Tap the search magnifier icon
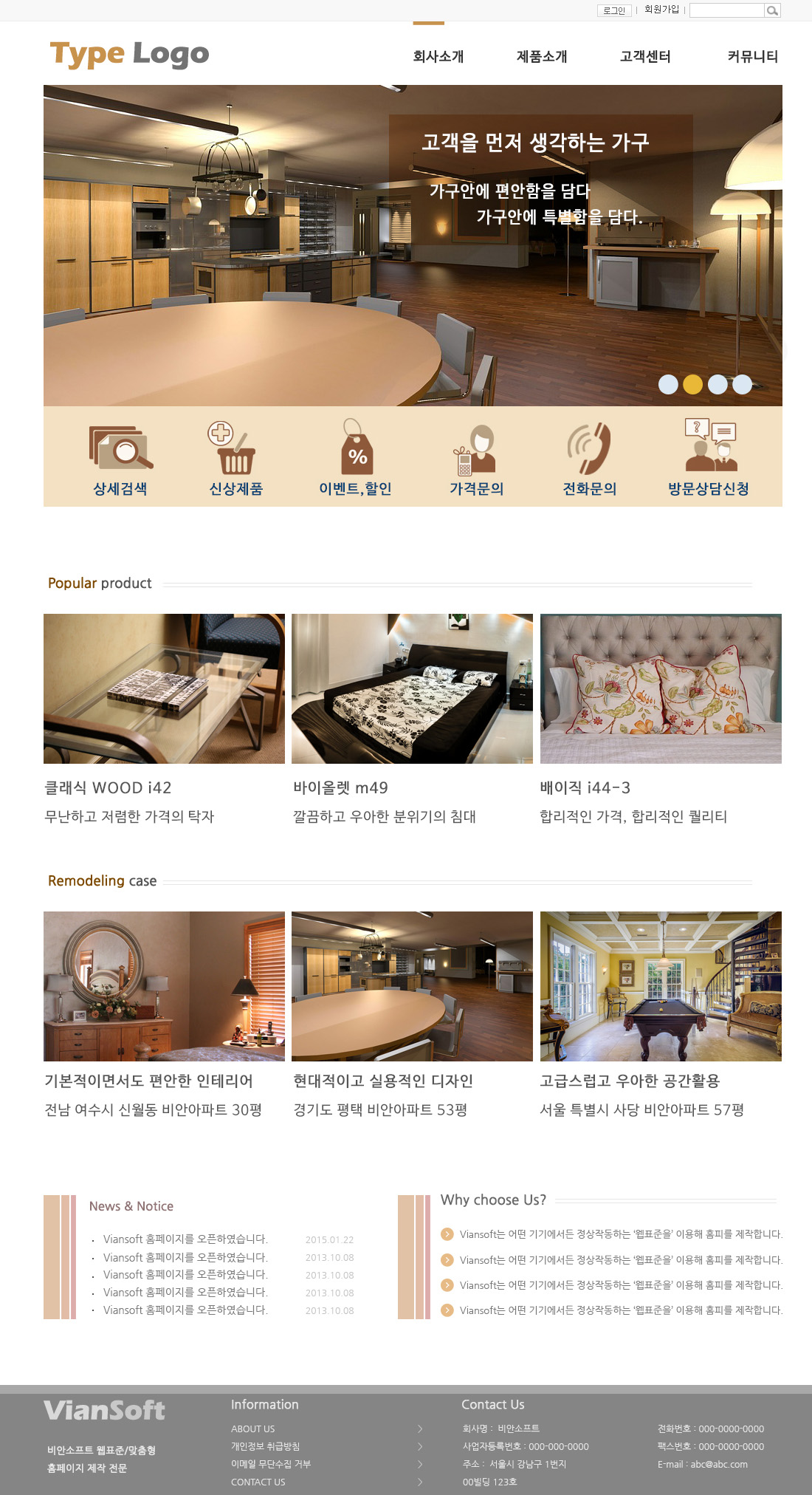This screenshot has width=812, height=1495. coord(772,10)
